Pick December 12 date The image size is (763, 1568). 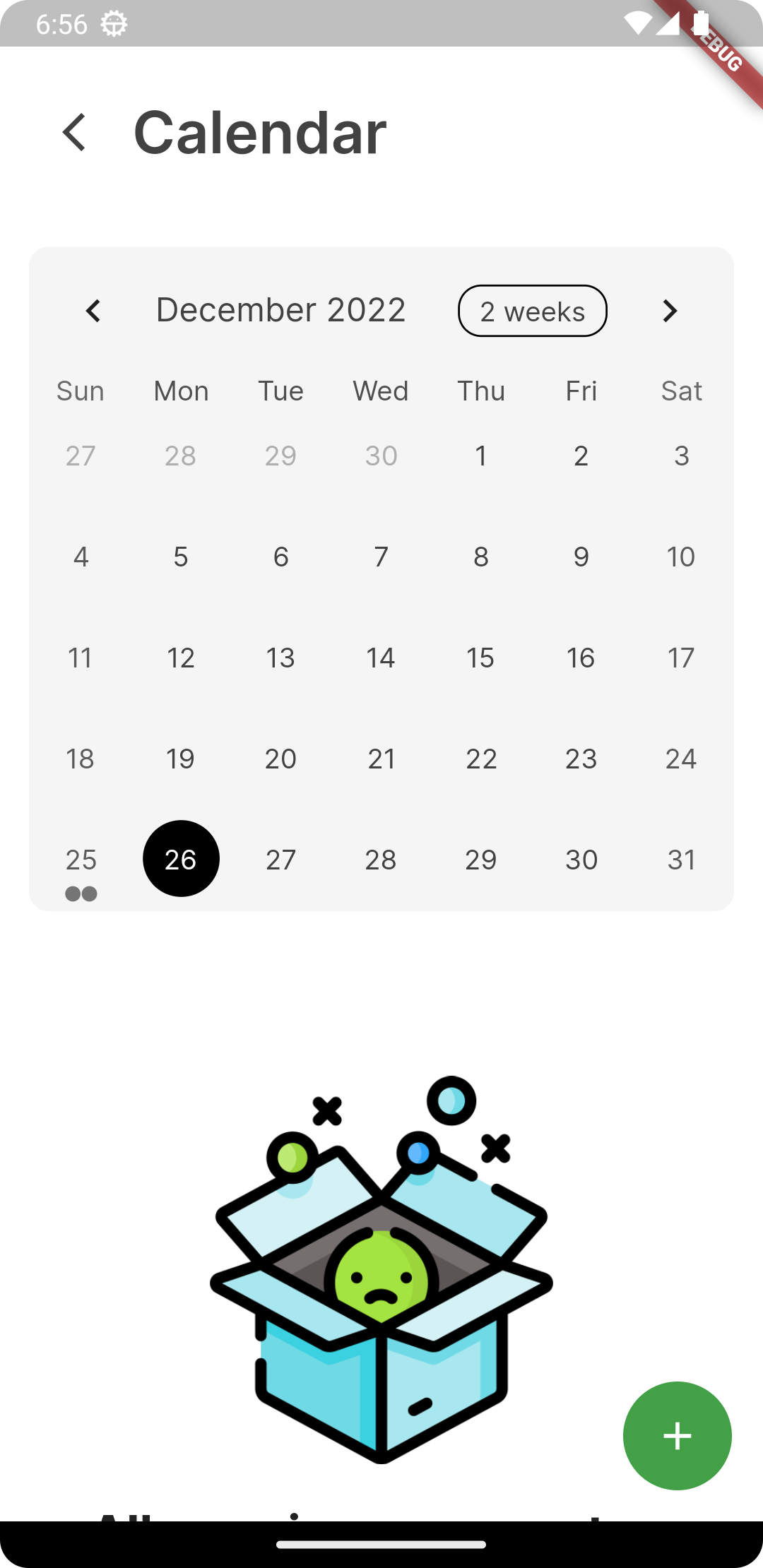point(181,658)
